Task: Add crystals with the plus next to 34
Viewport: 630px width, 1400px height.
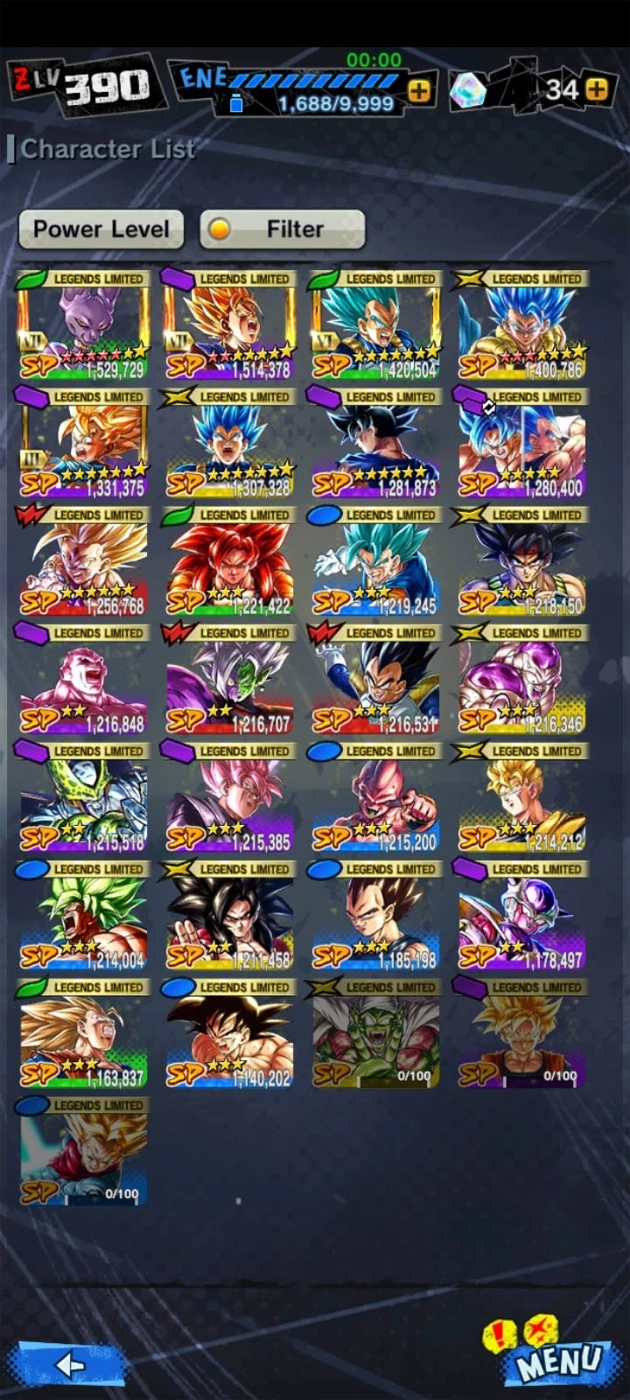Action: [x=597, y=90]
